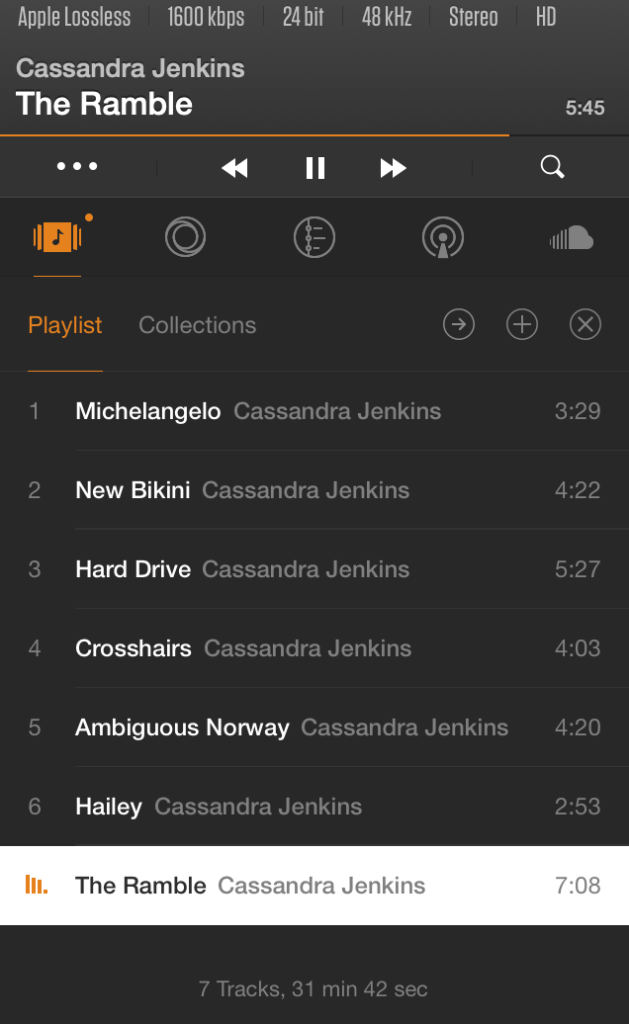This screenshot has height=1024, width=629.
Task: Switch to the music library tab
Action: [x=57, y=238]
